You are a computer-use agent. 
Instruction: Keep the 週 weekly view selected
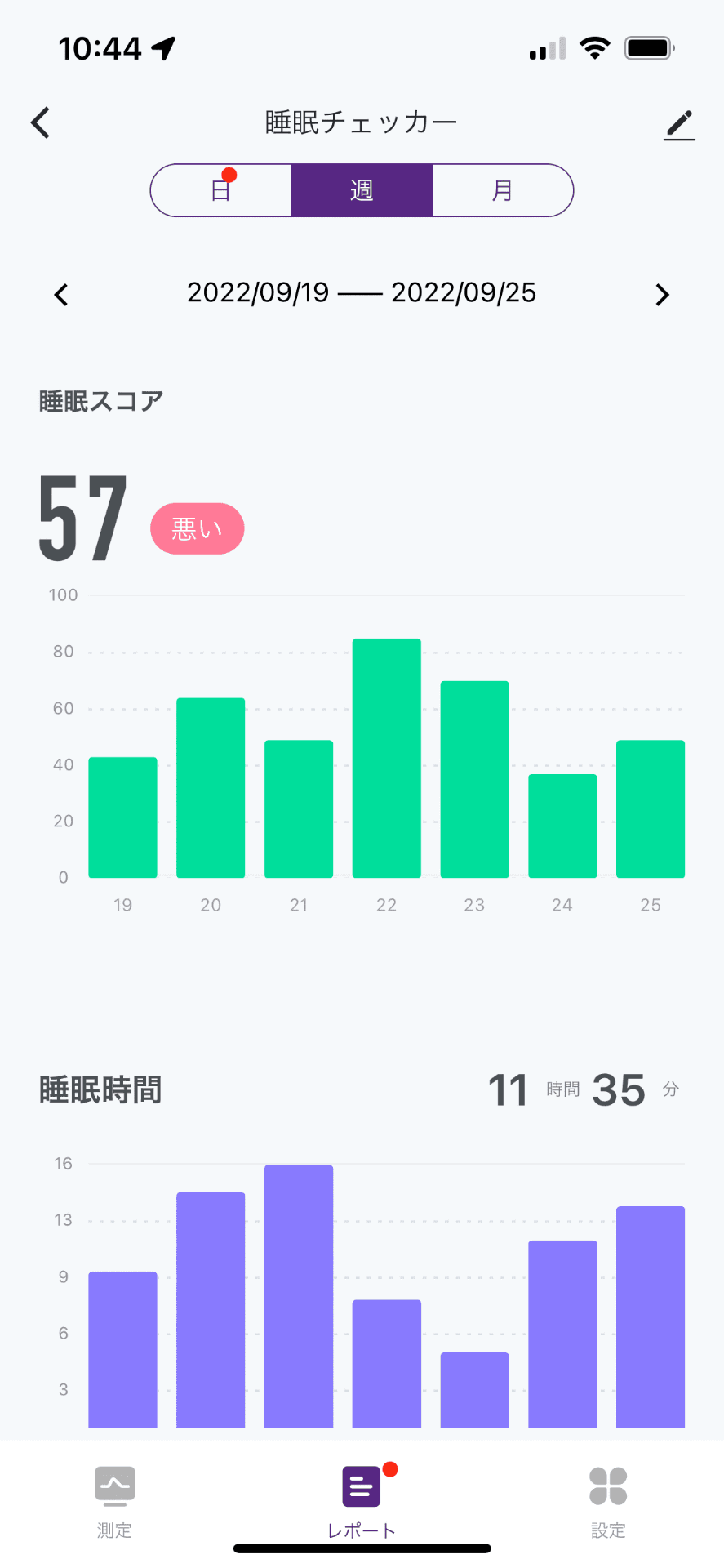362,190
